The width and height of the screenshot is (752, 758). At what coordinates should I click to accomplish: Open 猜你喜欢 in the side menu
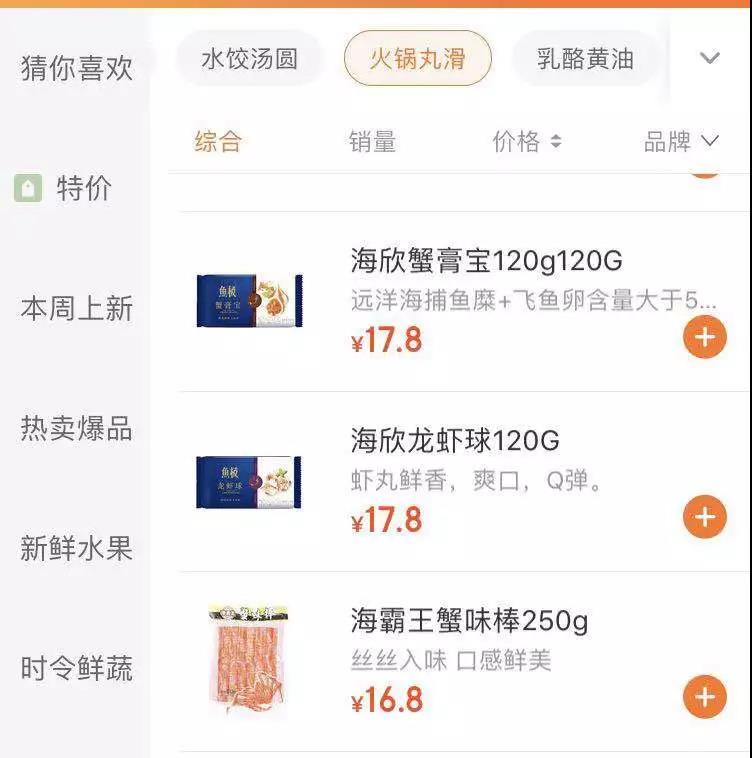click(x=76, y=69)
